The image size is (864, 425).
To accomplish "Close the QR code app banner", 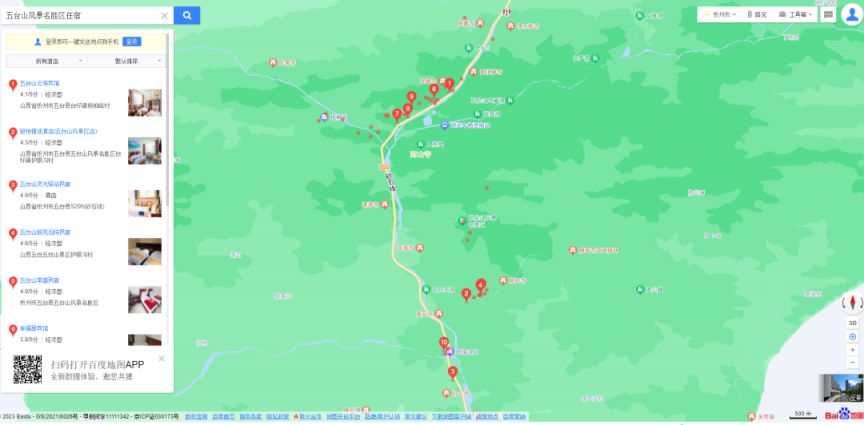I will pyautogui.click(x=162, y=358).
